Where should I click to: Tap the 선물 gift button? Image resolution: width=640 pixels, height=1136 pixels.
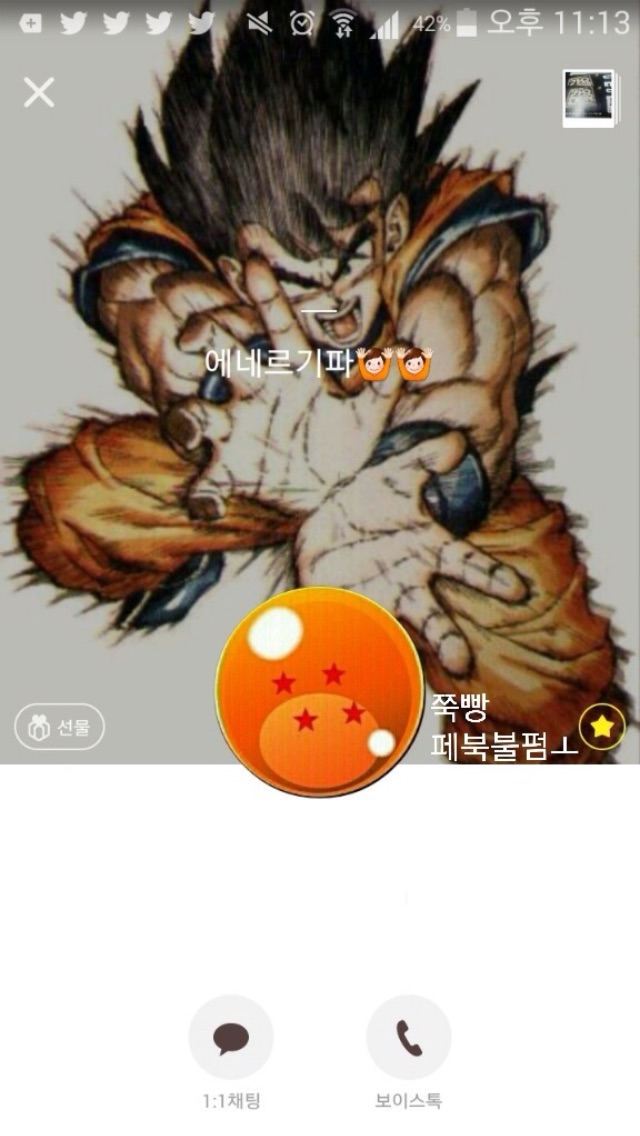click(59, 727)
